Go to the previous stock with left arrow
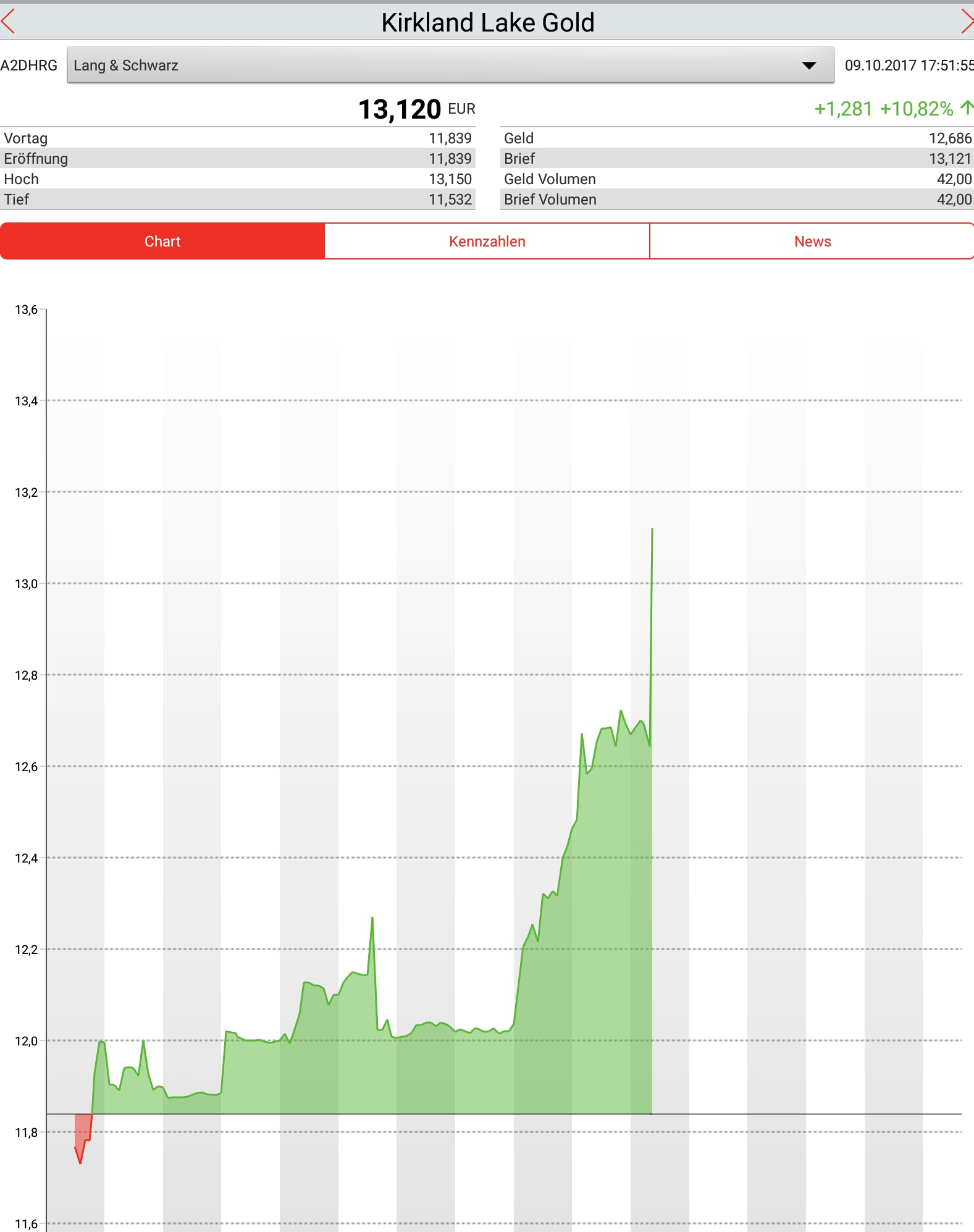The width and height of the screenshot is (974, 1232). pos(9,22)
